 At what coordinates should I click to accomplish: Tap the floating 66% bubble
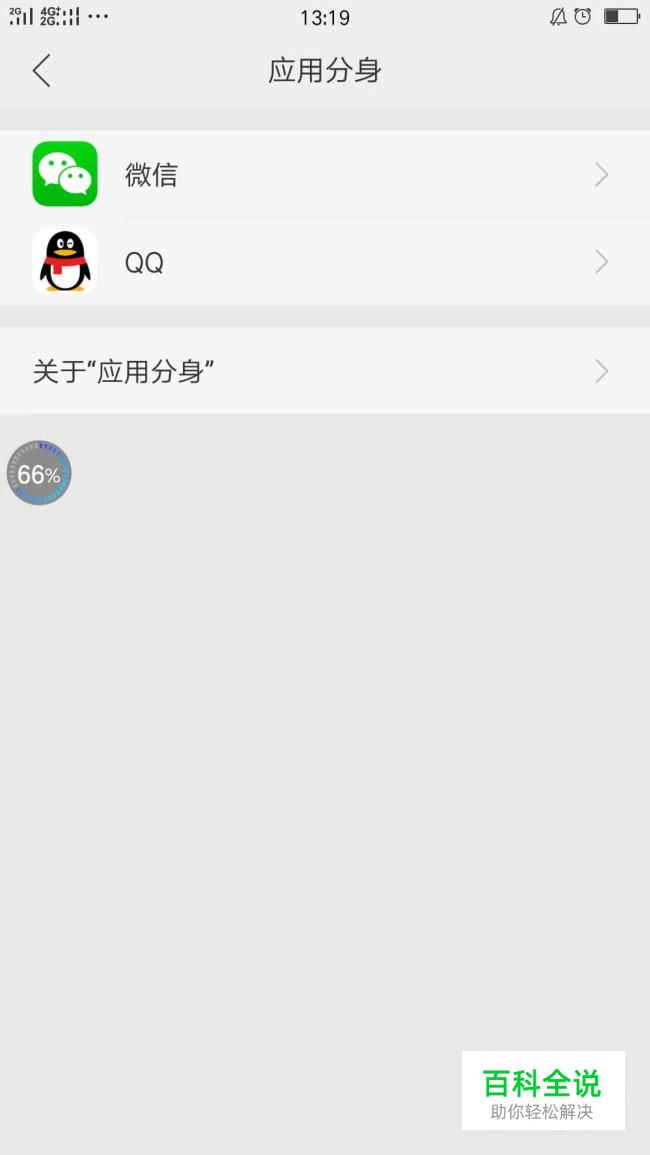pos(39,474)
